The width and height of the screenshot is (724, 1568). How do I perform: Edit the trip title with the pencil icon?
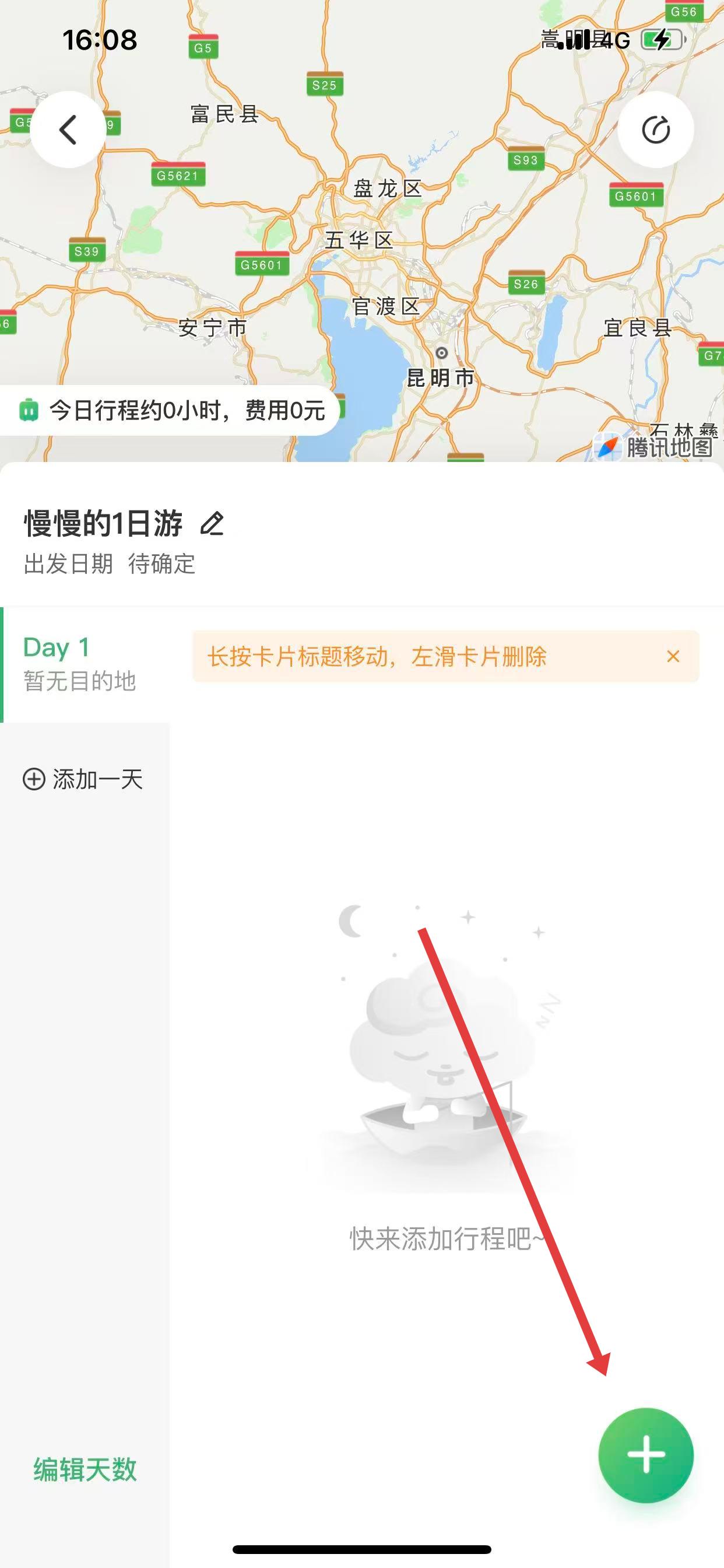pyautogui.click(x=212, y=524)
